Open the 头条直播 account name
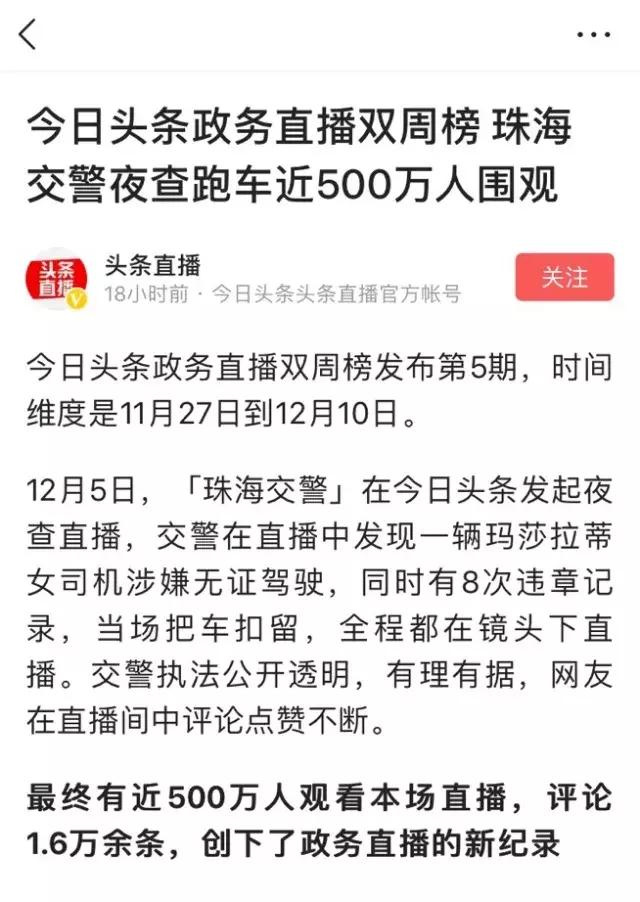The height and width of the screenshot is (902, 640). pos(153,265)
